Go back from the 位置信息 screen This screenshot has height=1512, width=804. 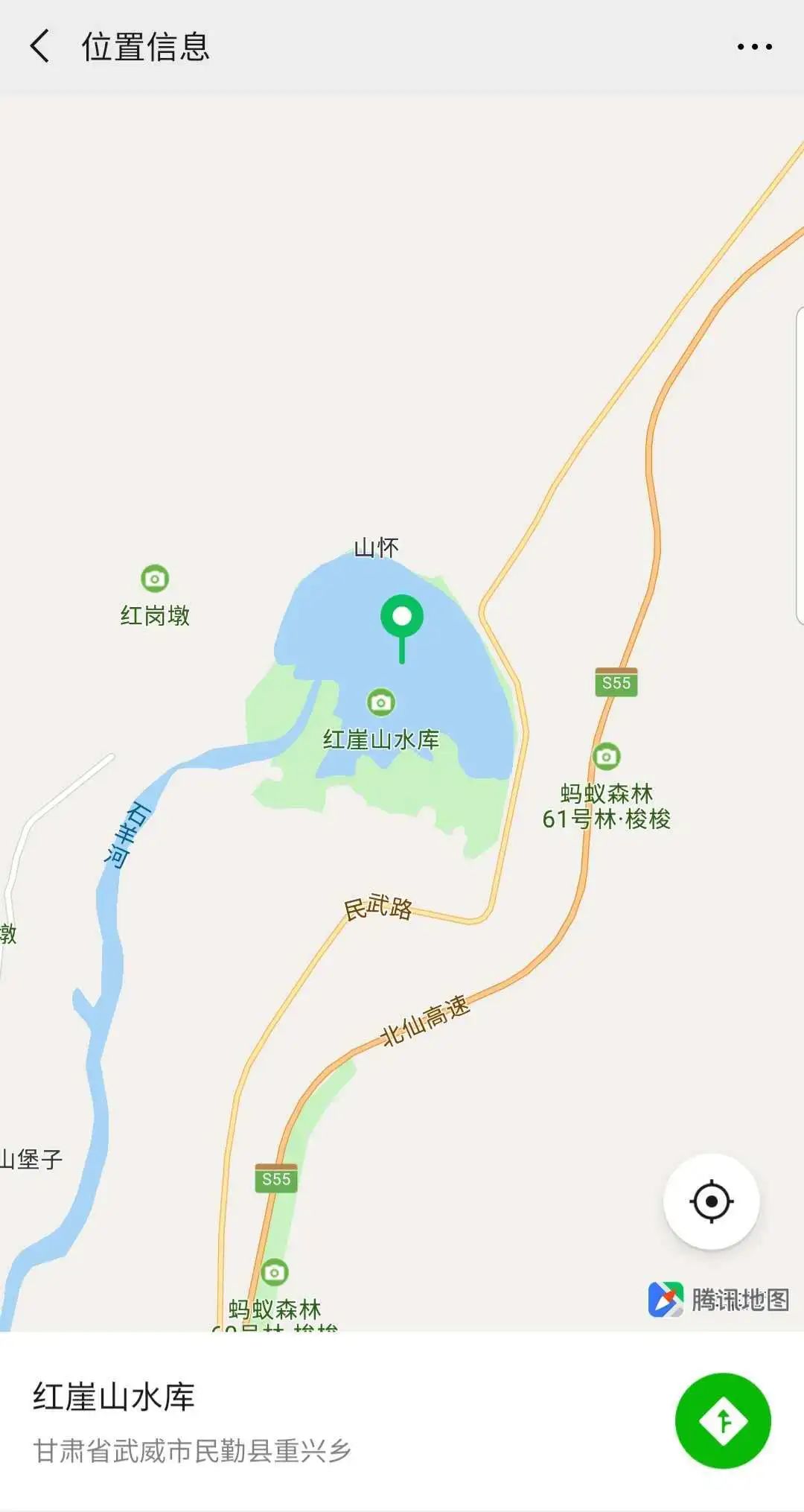point(40,46)
